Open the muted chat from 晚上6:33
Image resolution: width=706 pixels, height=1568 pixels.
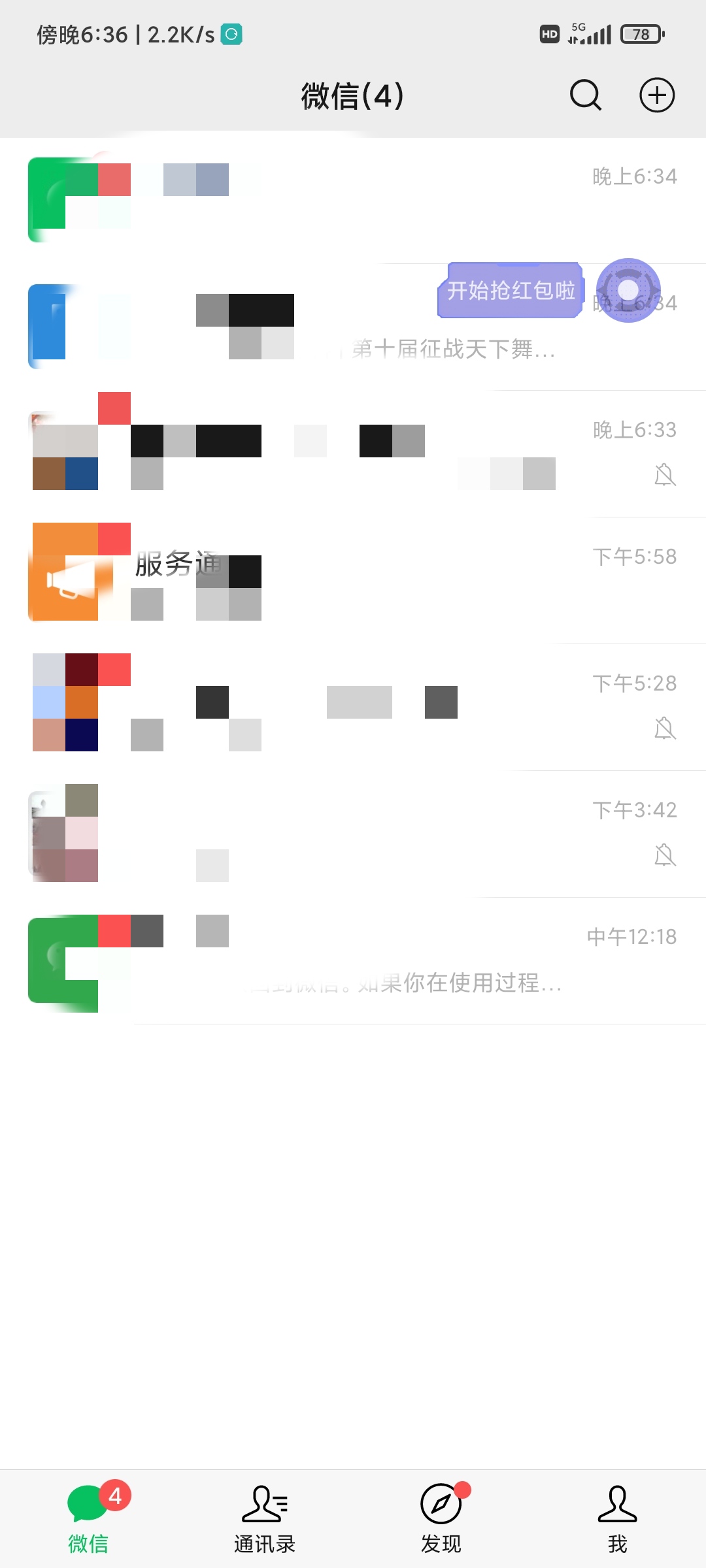[353, 454]
